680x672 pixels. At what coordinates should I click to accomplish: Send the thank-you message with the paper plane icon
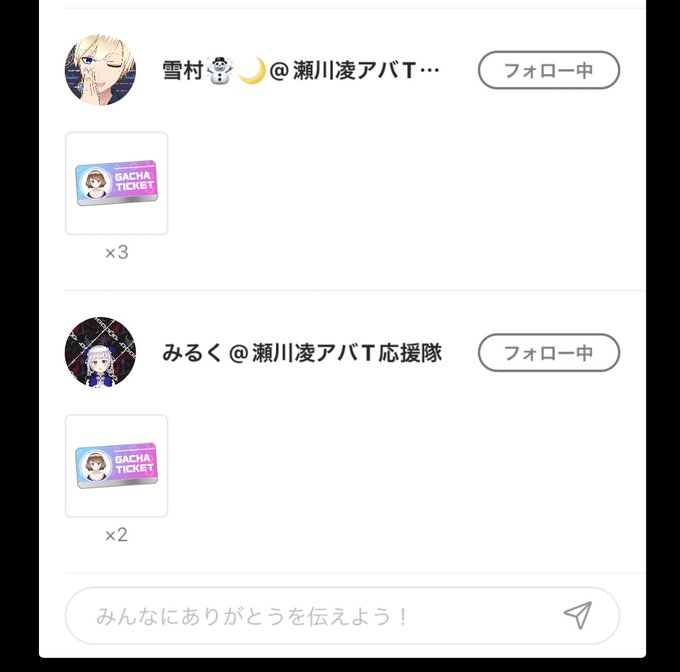(x=578, y=615)
